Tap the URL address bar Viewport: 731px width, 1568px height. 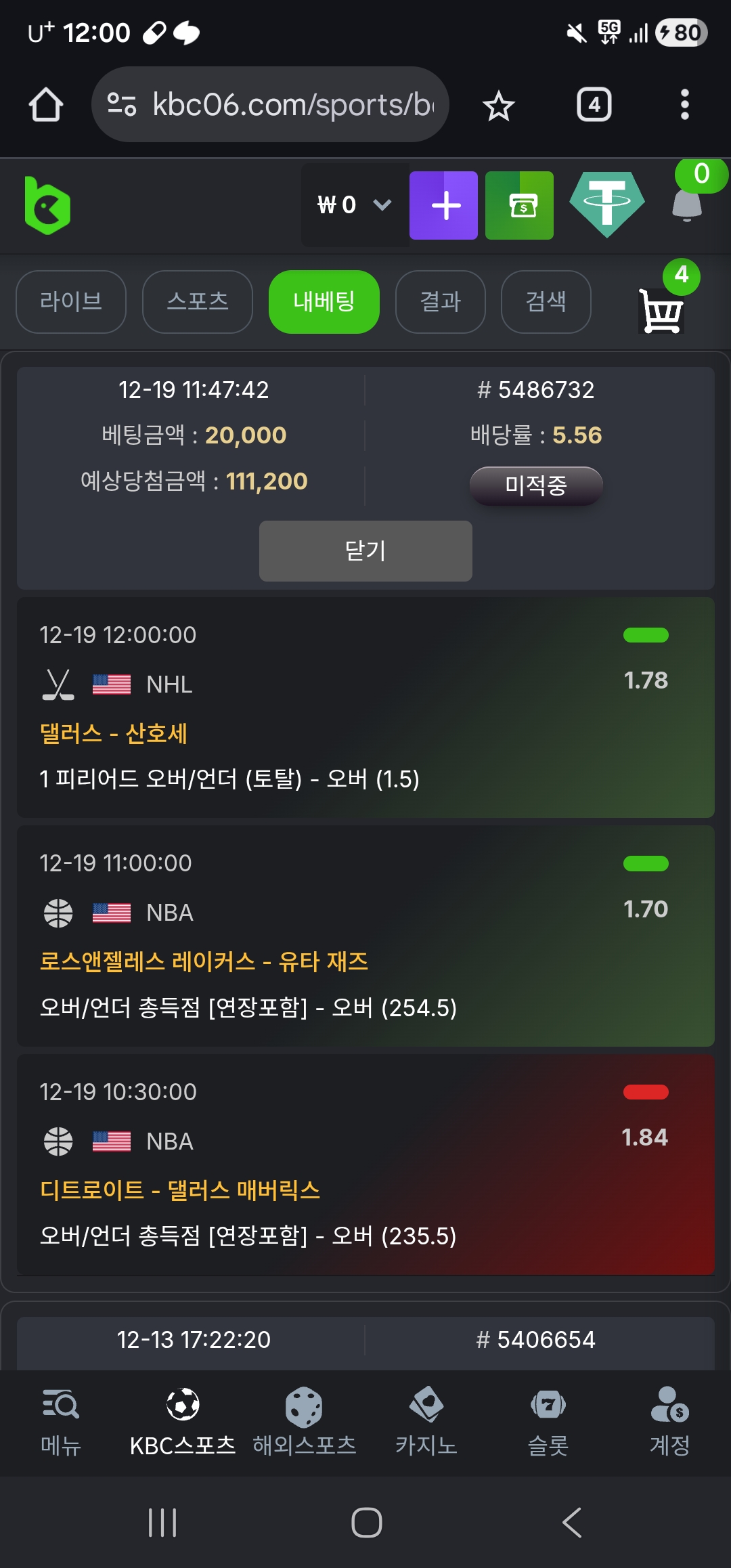coord(271,105)
